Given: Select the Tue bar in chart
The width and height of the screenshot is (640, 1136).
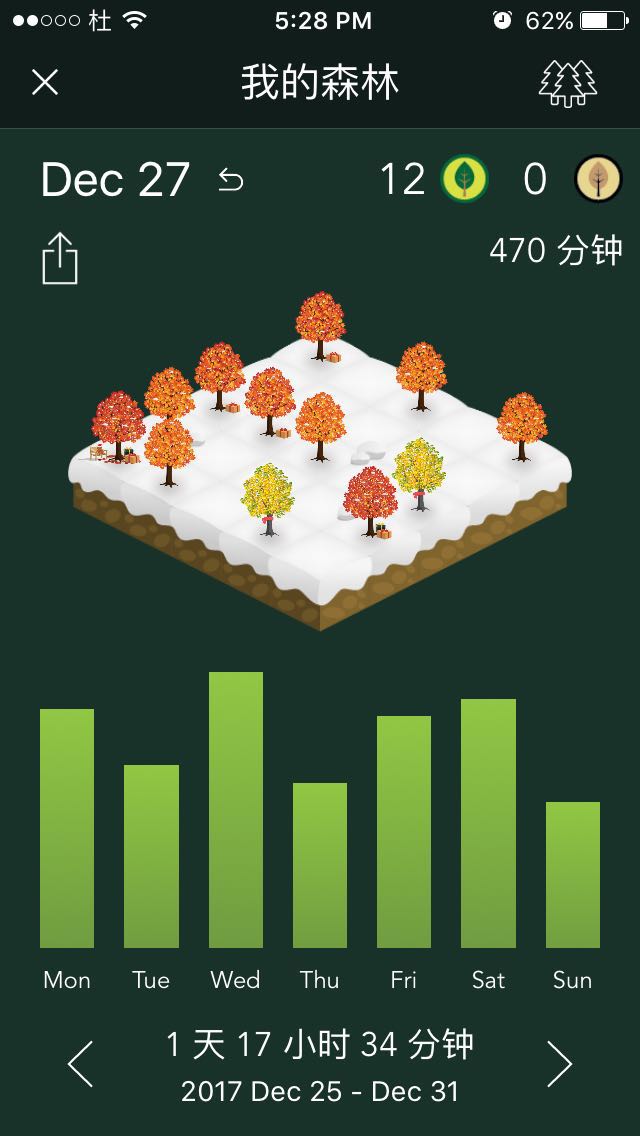Looking at the screenshot, I should click(151, 856).
